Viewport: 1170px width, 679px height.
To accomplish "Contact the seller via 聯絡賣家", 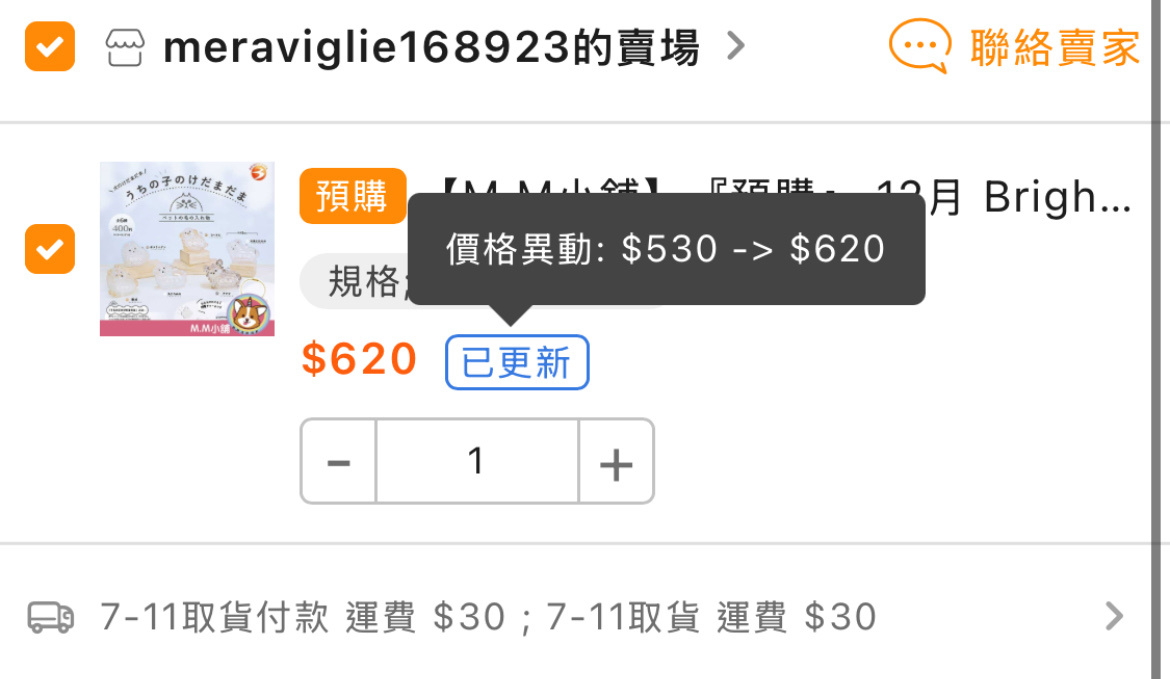I will pos(1016,47).
